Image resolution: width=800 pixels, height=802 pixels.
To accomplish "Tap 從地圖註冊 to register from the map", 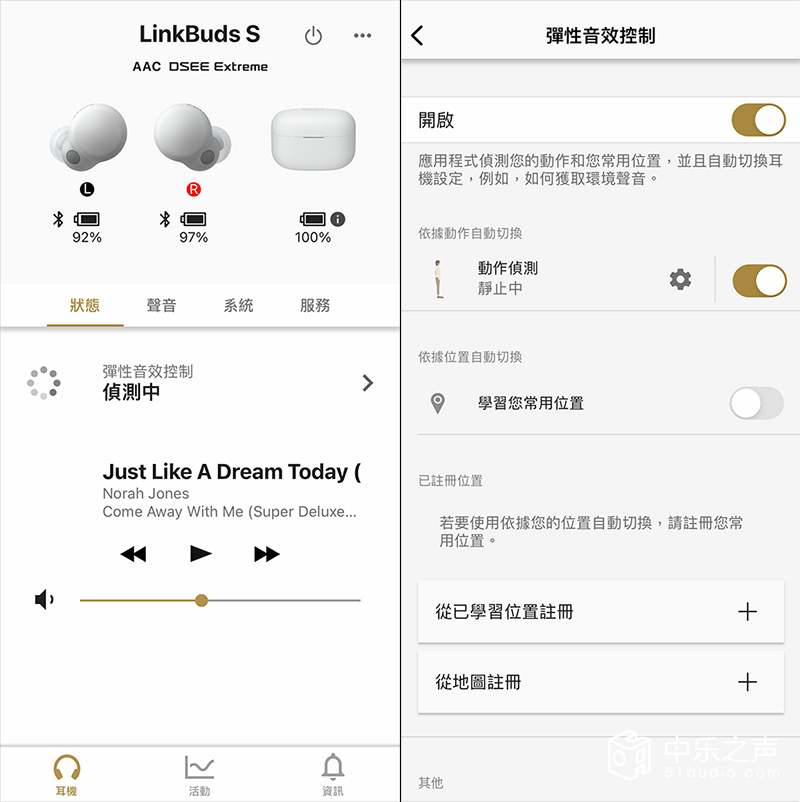I will pyautogui.click(x=600, y=682).
